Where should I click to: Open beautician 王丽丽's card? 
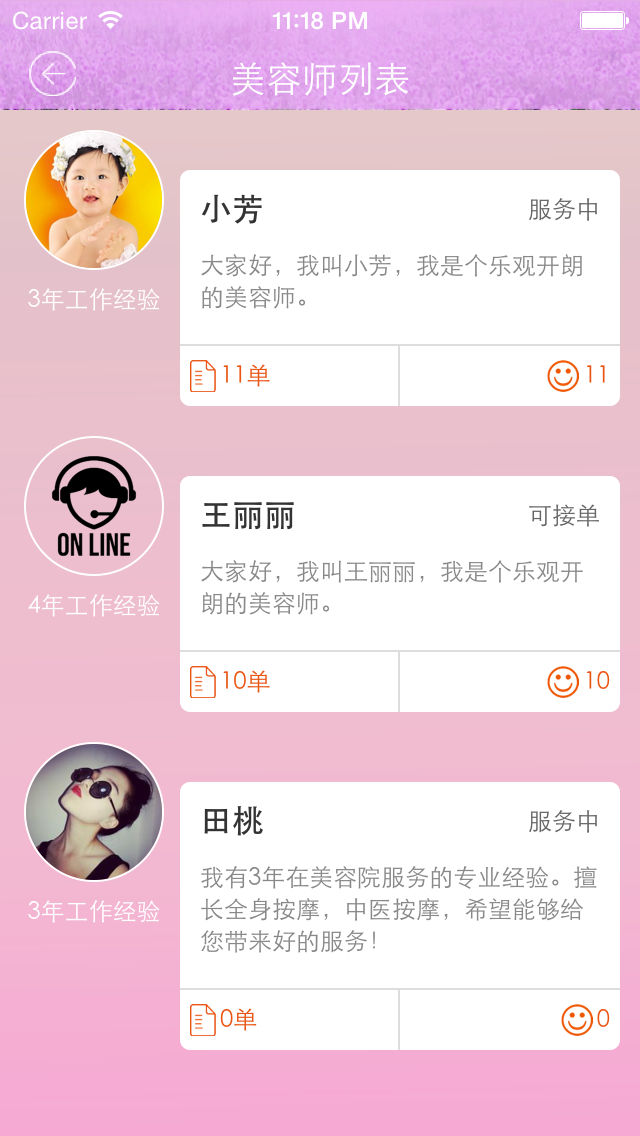pyautogui.click(x=399, y=563)
